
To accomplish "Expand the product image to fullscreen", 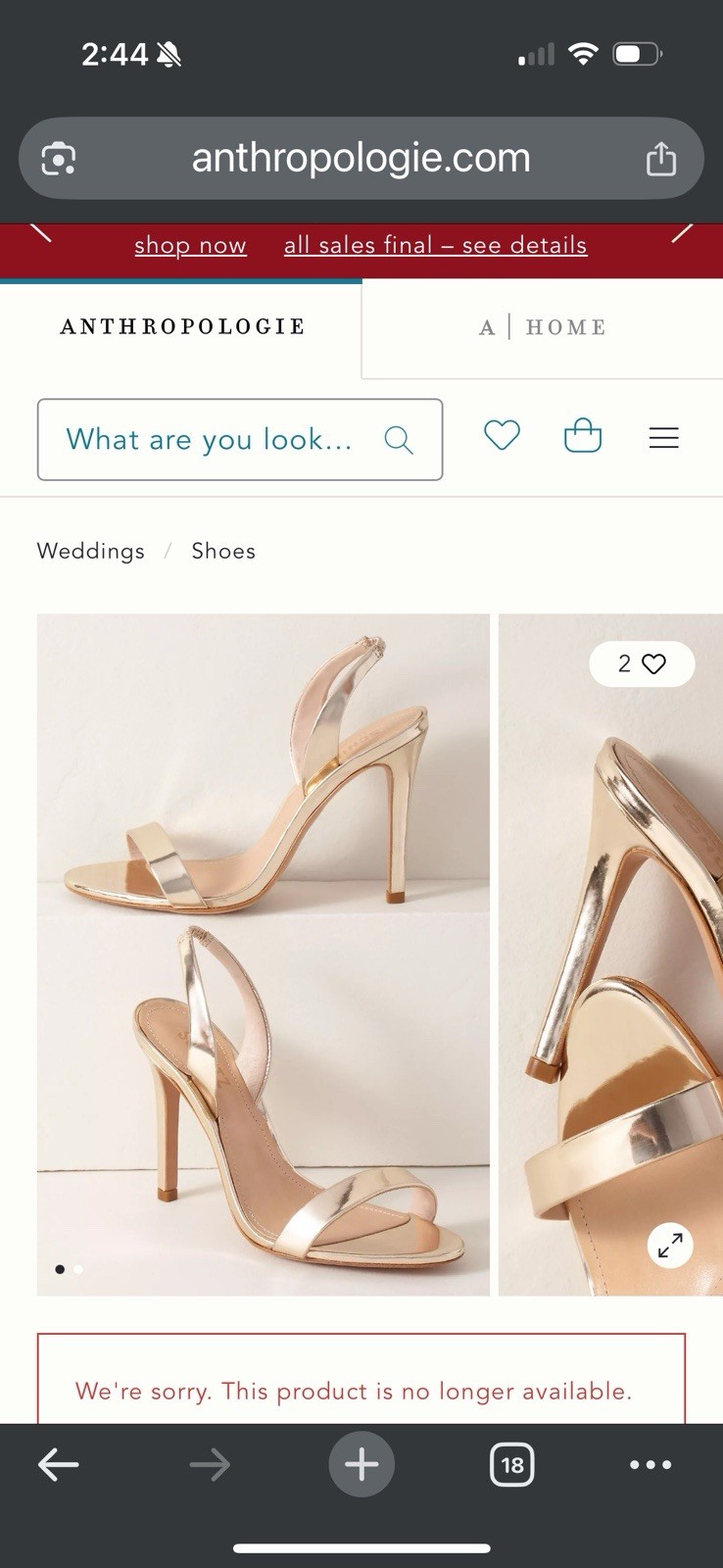I will pos(670,1246).
